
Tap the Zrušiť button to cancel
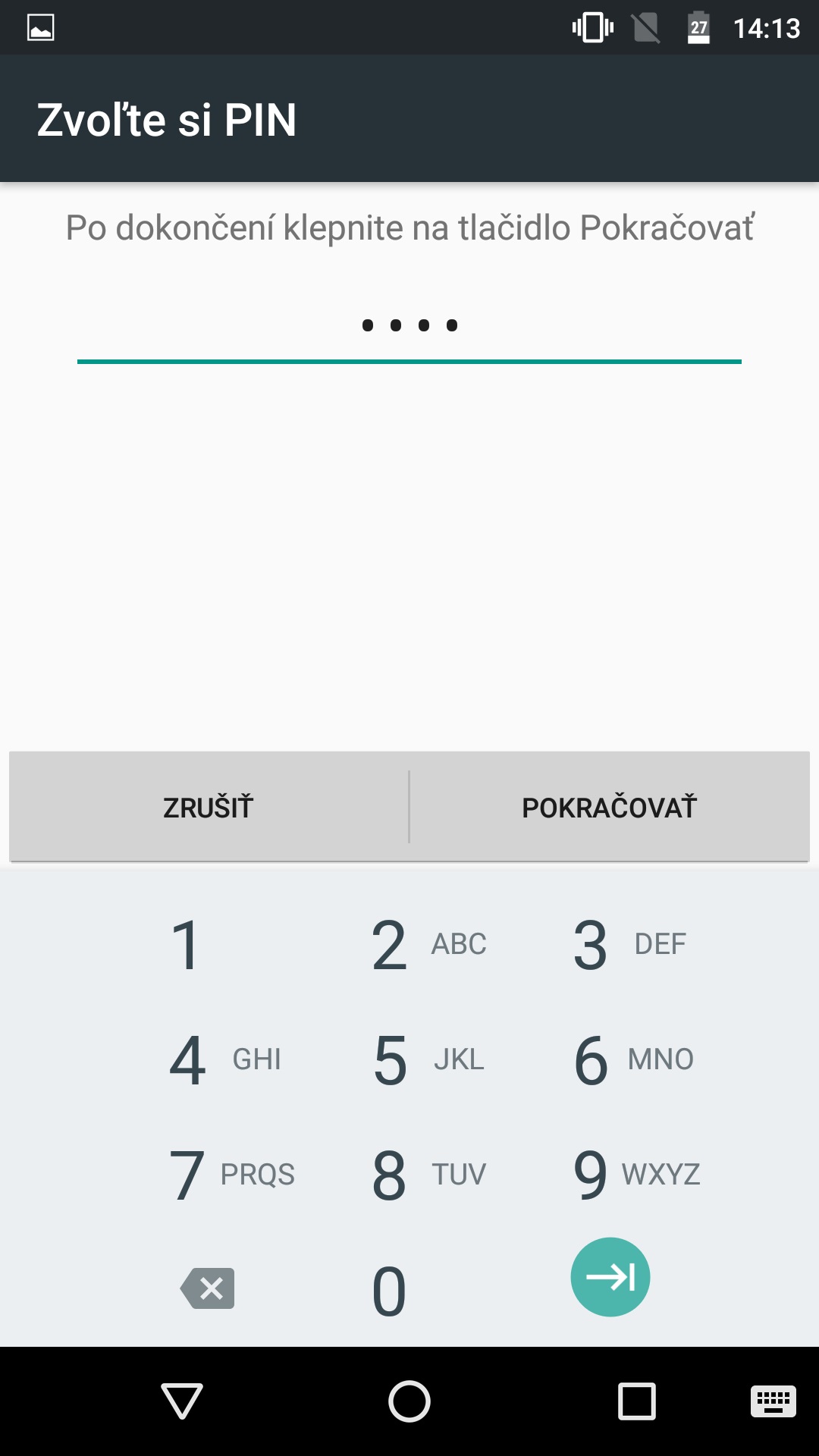pos(209,807)
